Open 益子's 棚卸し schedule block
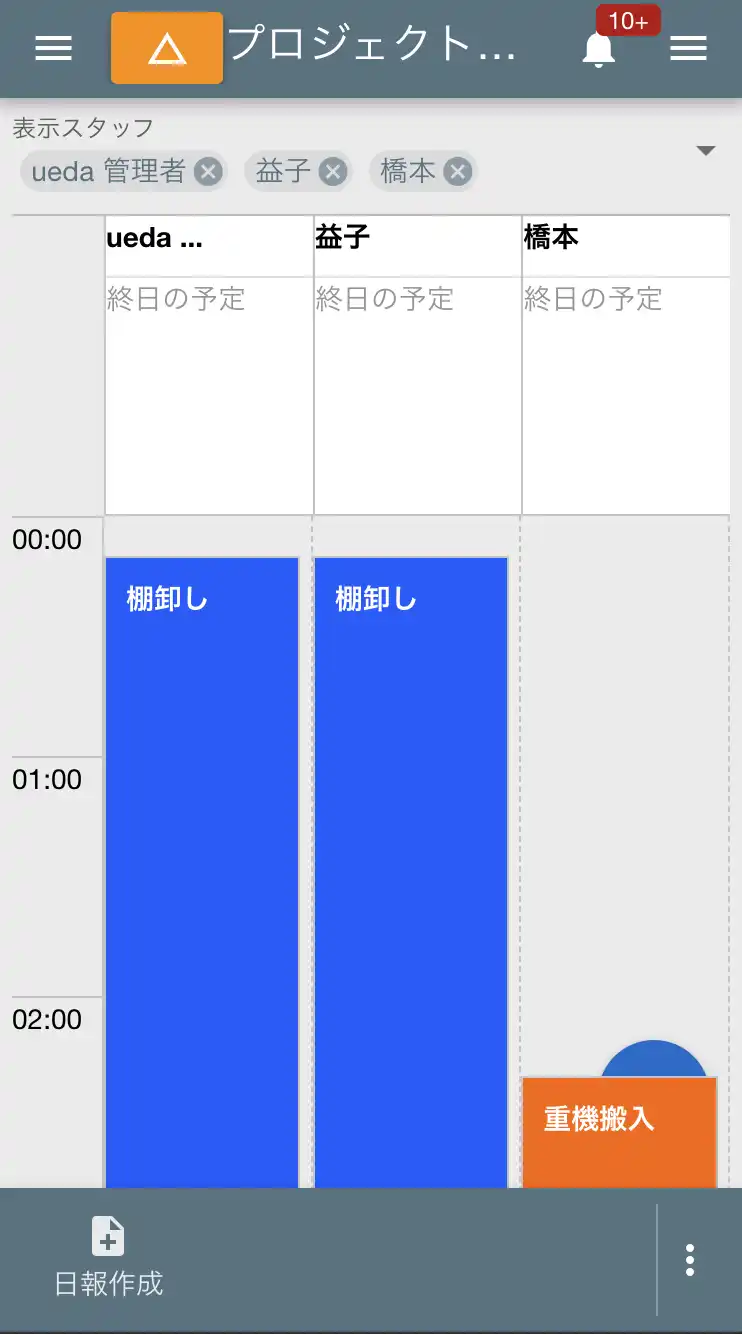 (410, 800)
